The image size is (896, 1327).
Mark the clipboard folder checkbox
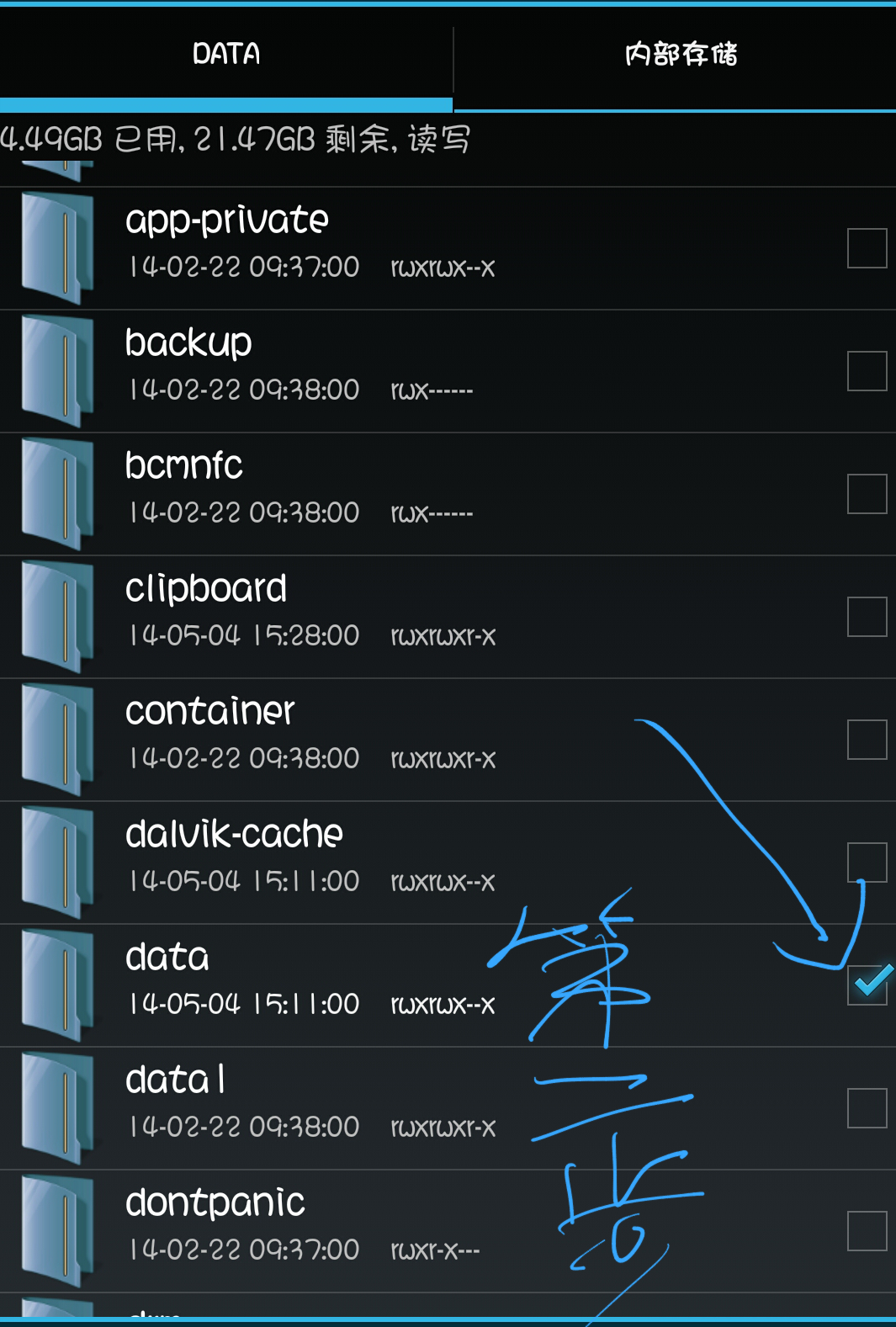pos(867,617)
